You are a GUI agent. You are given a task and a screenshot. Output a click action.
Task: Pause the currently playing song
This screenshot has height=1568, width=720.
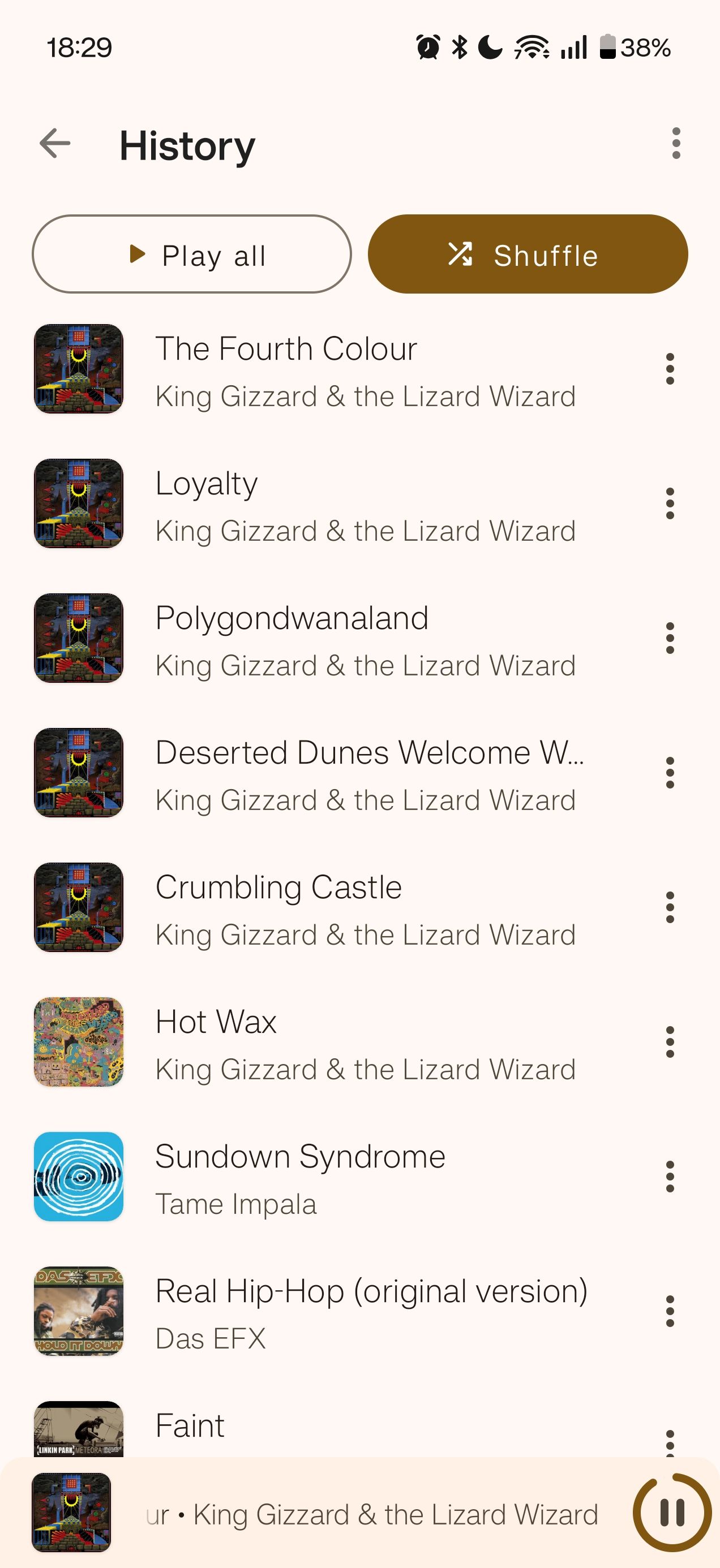click(672, 1513)
